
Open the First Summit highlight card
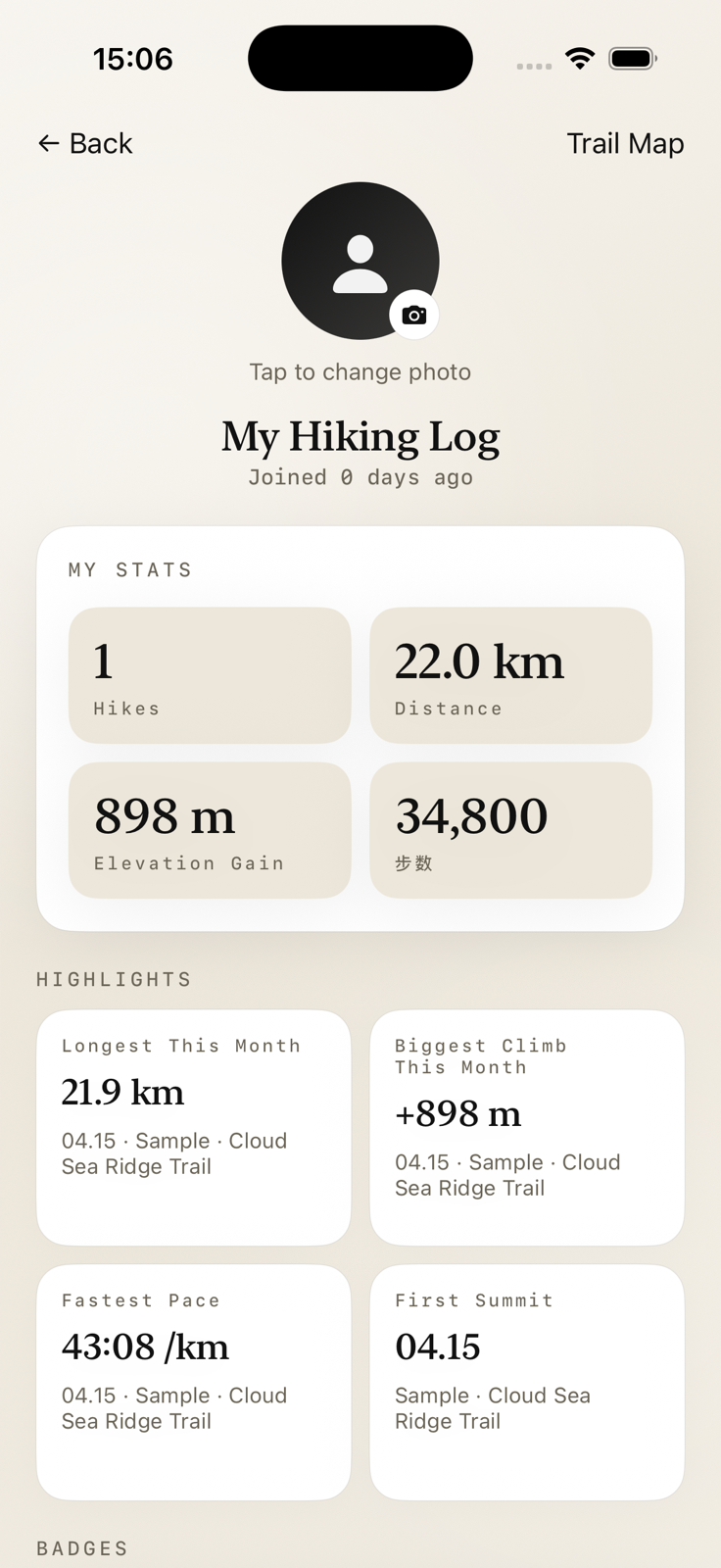pyautogui.click(x=527, y=1382)
